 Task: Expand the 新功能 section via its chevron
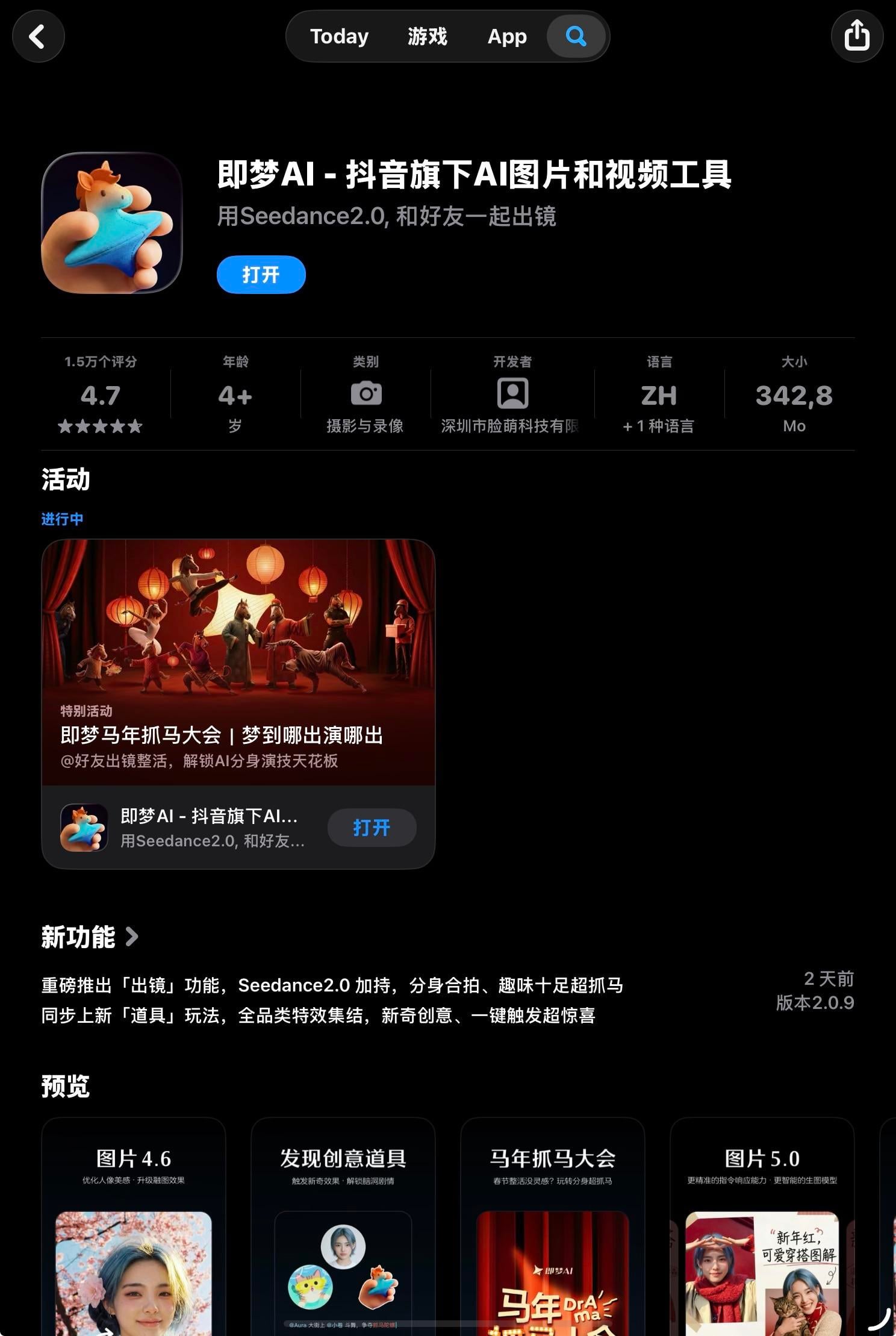click(x=131, y=937)
